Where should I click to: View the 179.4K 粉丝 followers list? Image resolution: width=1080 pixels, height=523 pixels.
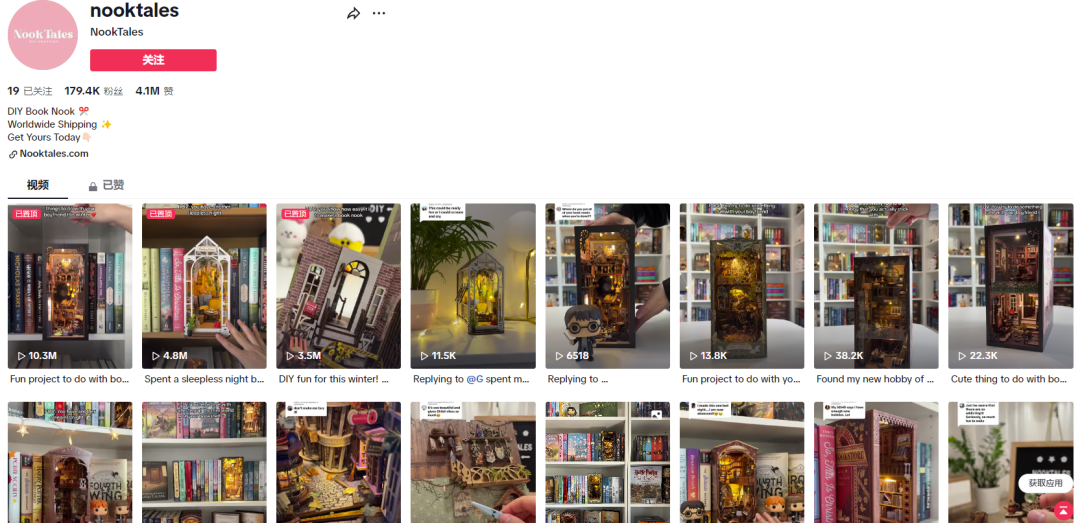93,91
